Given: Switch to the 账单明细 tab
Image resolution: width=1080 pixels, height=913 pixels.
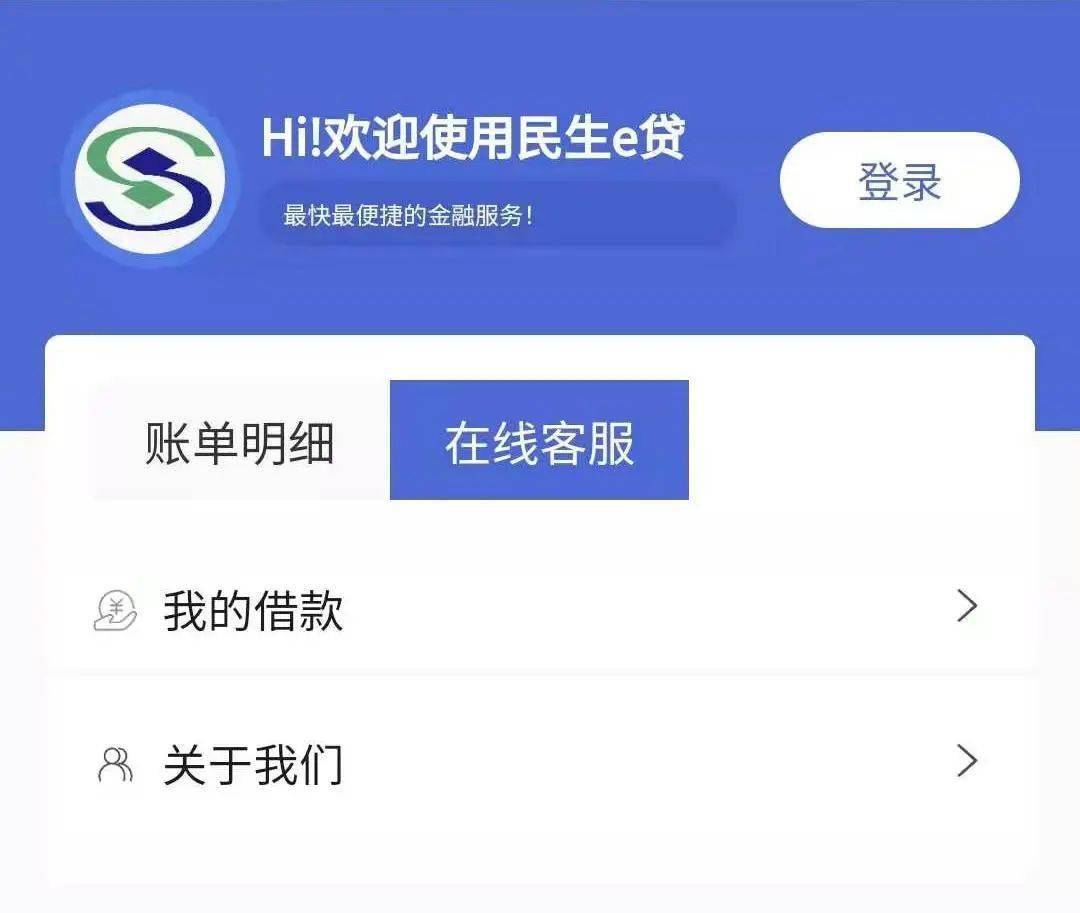Looking at the screenshot, I should [x=240, y=442].
